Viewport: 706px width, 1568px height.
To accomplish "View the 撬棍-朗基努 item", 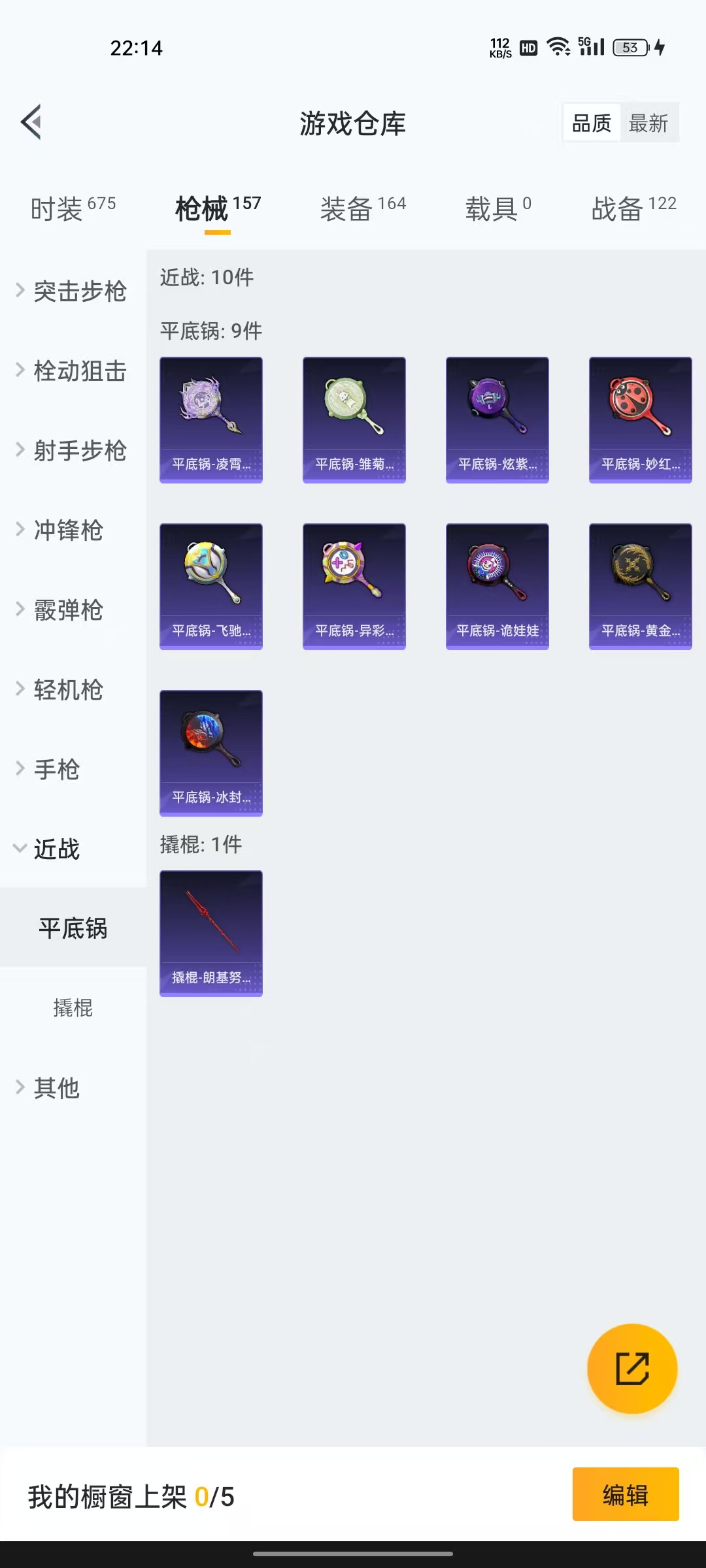I will 211,933.
